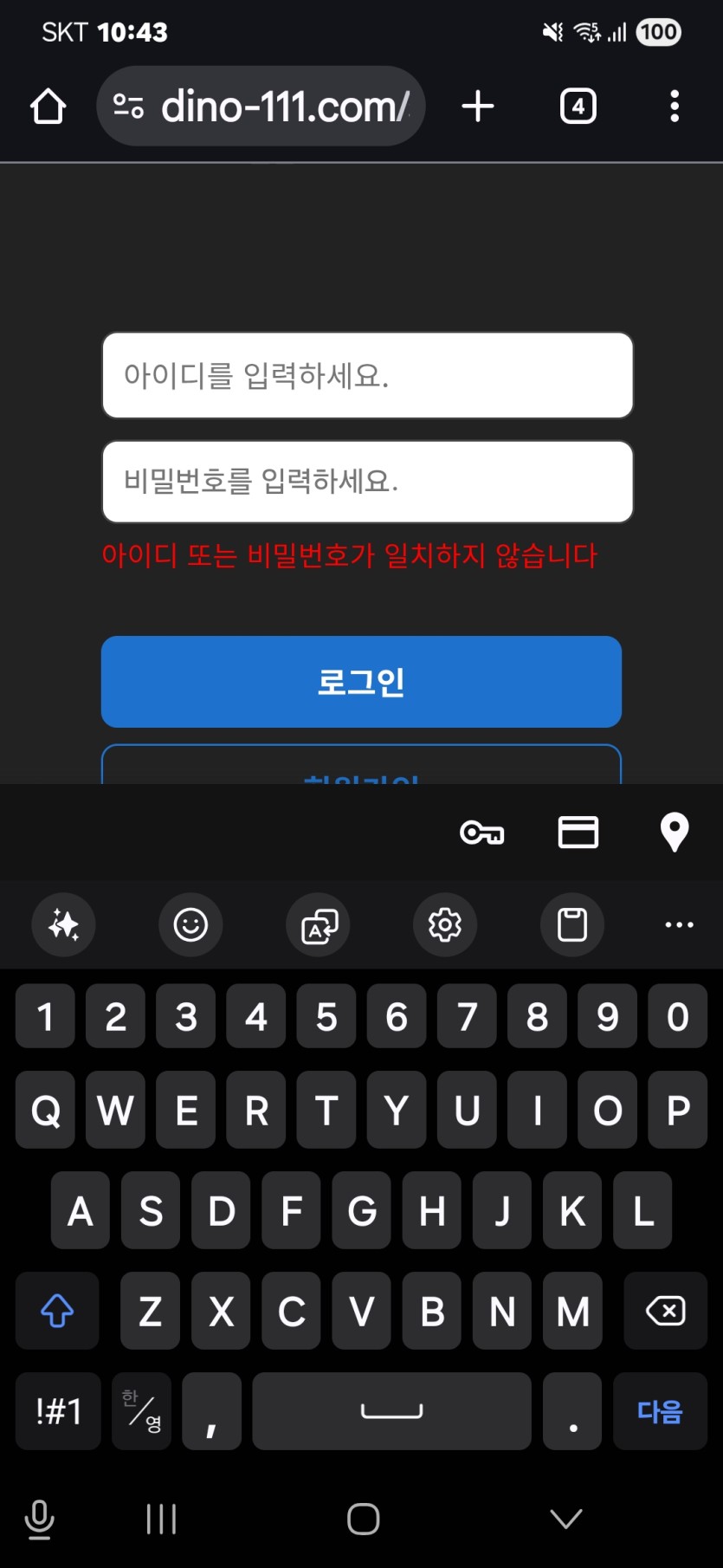Open a new browser tab
The height and width of the screenshot is (1568, 723).
point(478,107)
